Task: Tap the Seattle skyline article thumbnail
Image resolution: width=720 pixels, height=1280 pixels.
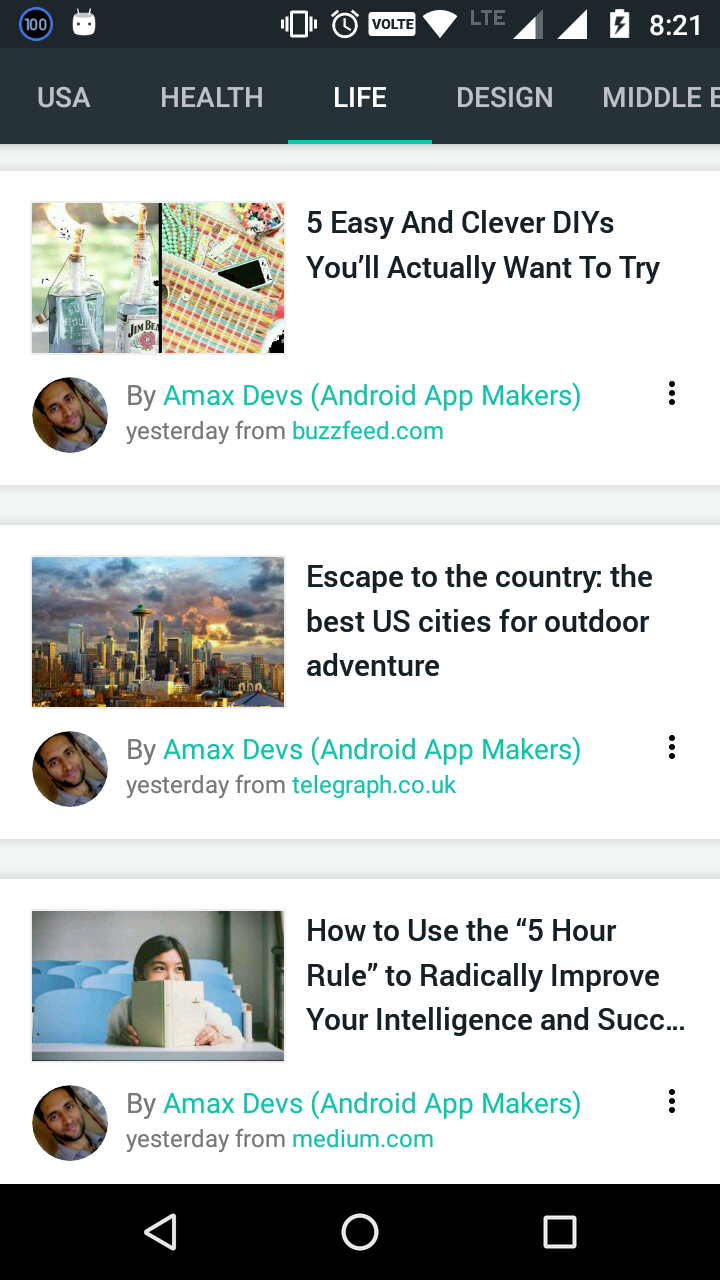Action: click(x=157, y=631)
